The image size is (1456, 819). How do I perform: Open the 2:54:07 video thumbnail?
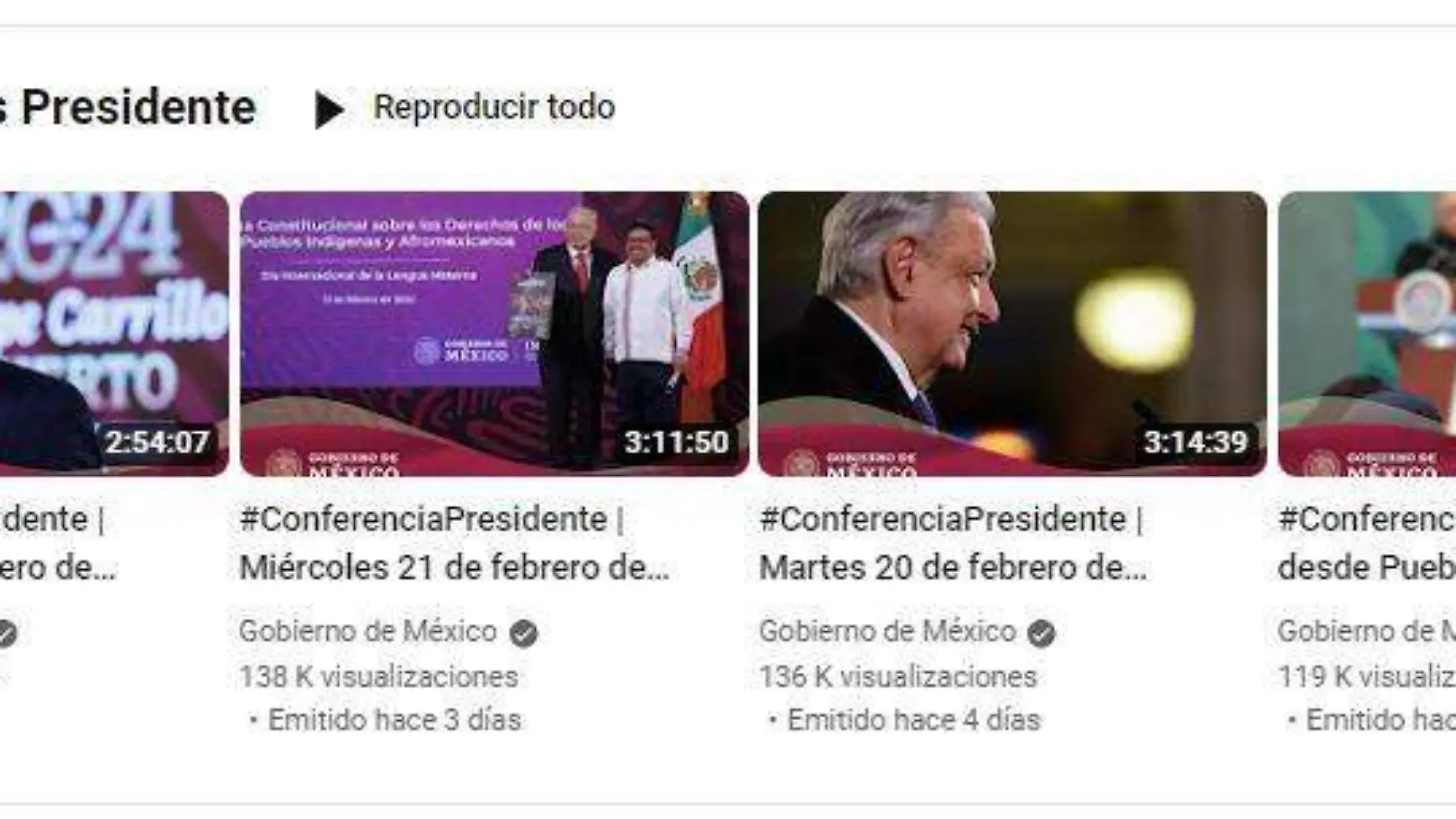[x=113, y=333]
